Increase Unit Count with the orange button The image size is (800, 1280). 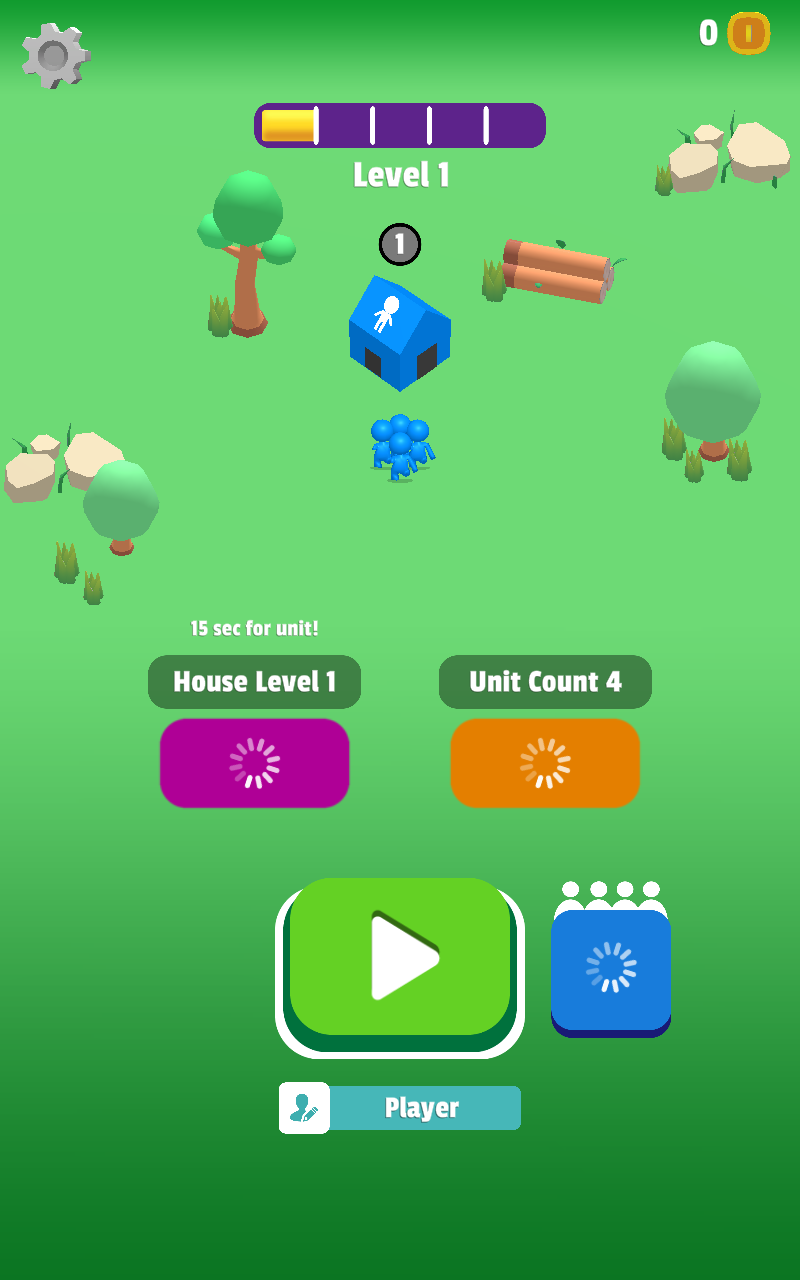545,763
